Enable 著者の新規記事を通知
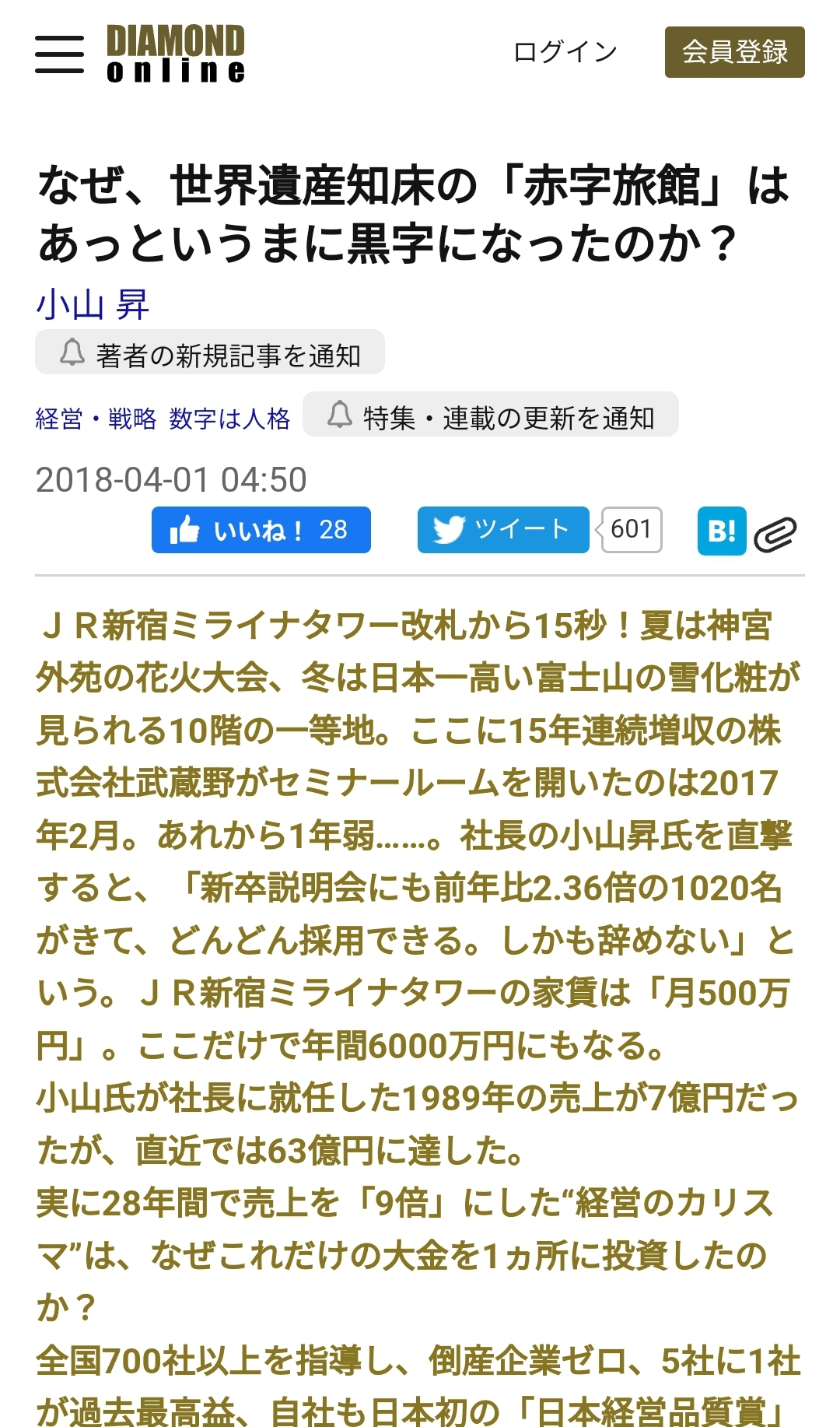 [x=210, y=352]
